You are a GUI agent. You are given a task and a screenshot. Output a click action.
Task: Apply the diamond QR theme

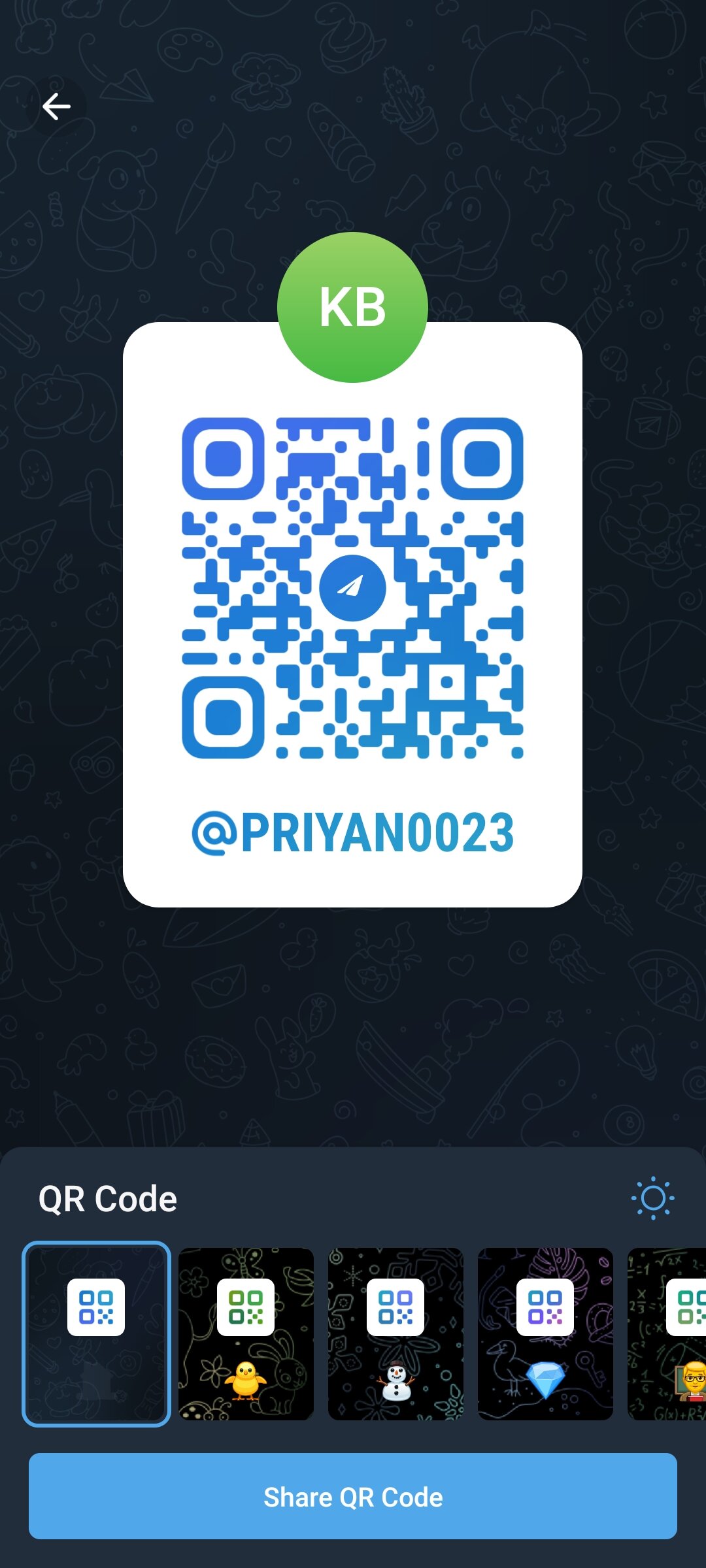click(x=545, y=1333)
